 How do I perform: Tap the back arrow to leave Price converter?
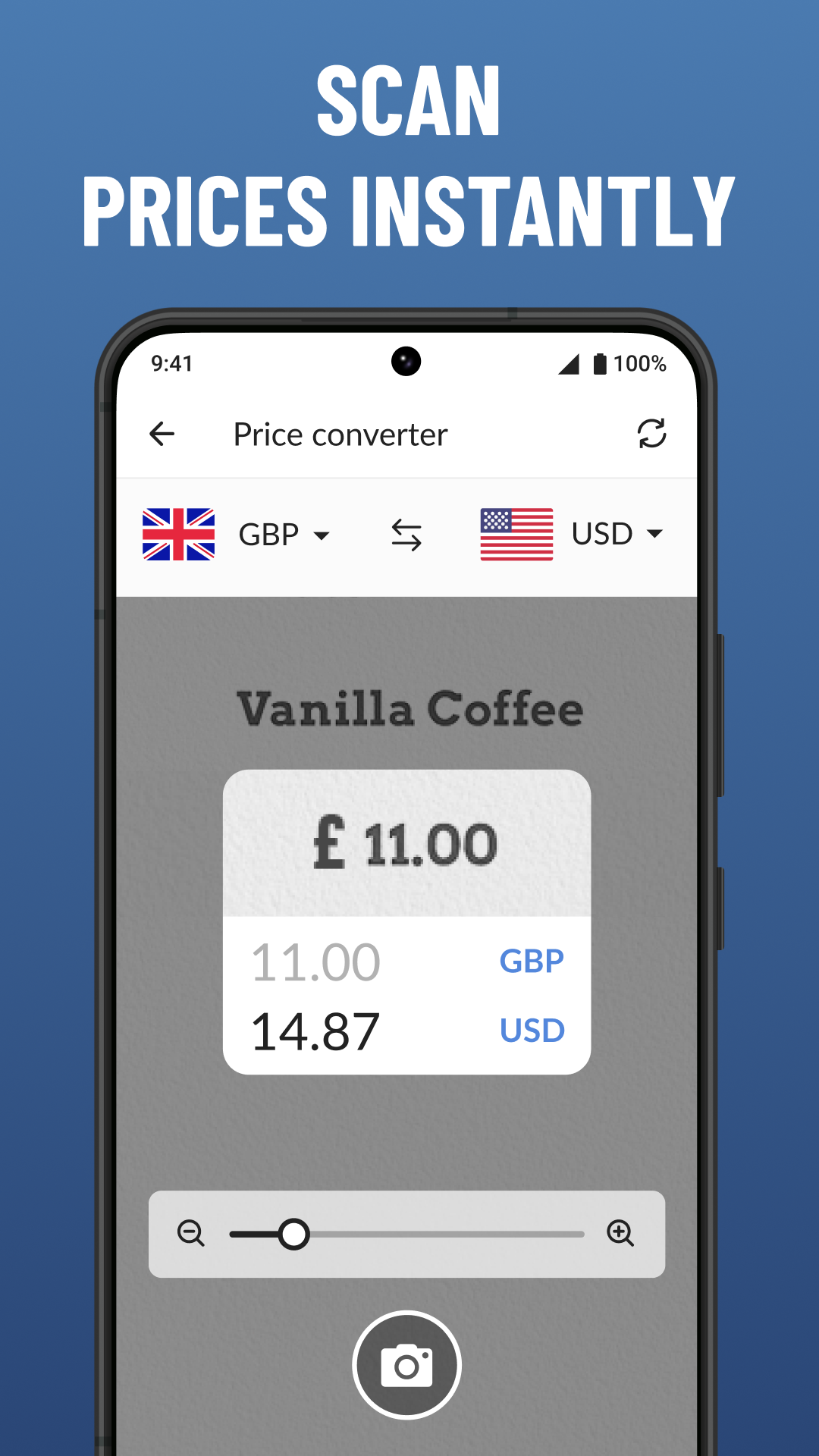point(161,433)
